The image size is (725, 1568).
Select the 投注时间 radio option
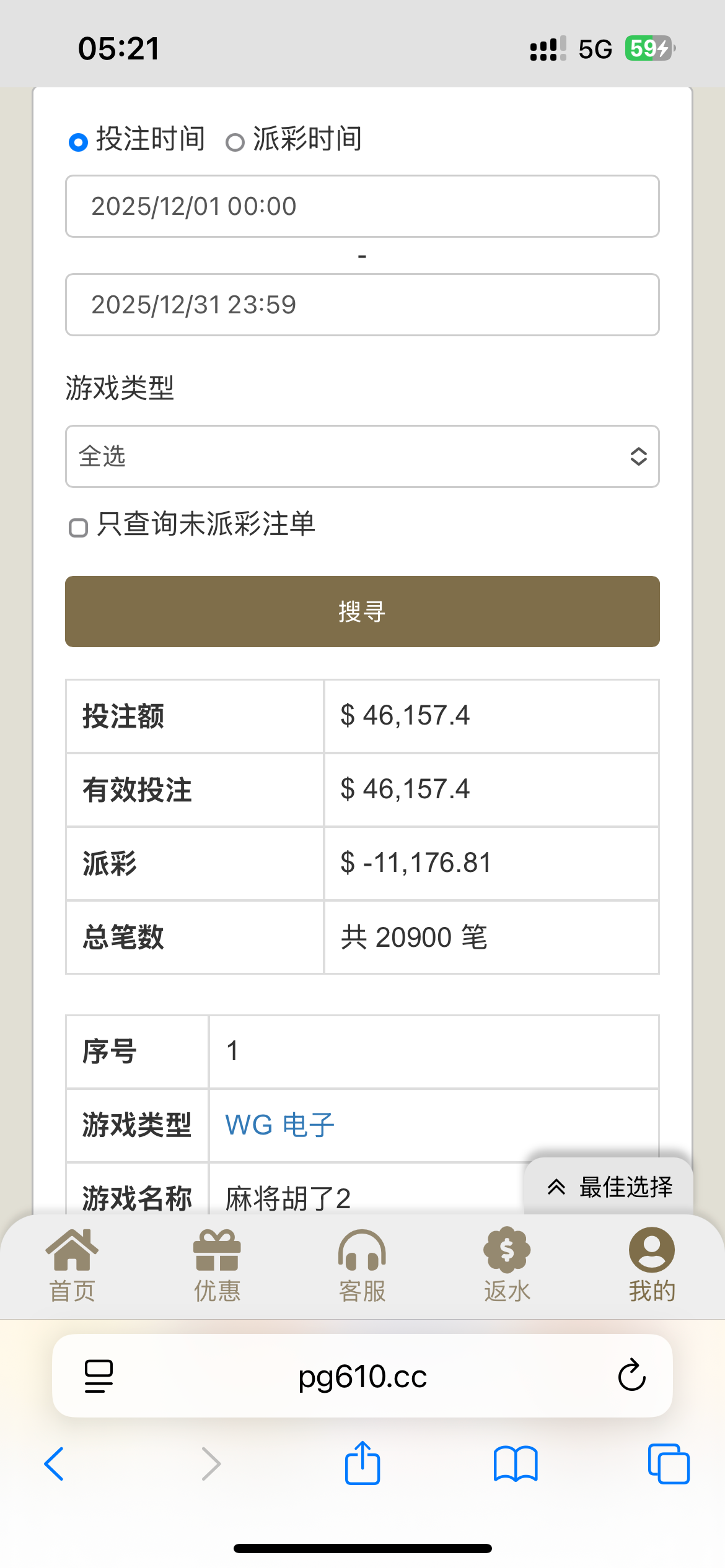click(x=78, y=142)
